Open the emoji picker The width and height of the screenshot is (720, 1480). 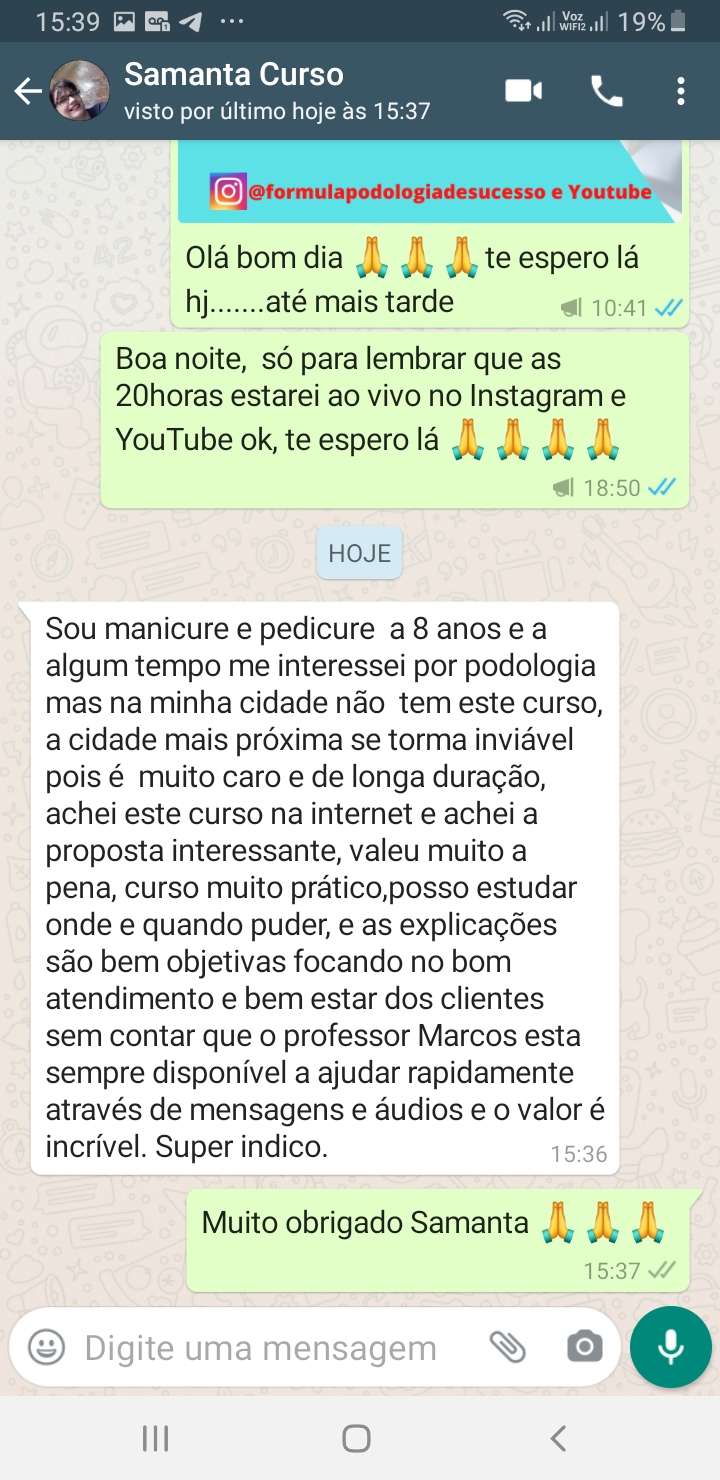click(46, 1348)
